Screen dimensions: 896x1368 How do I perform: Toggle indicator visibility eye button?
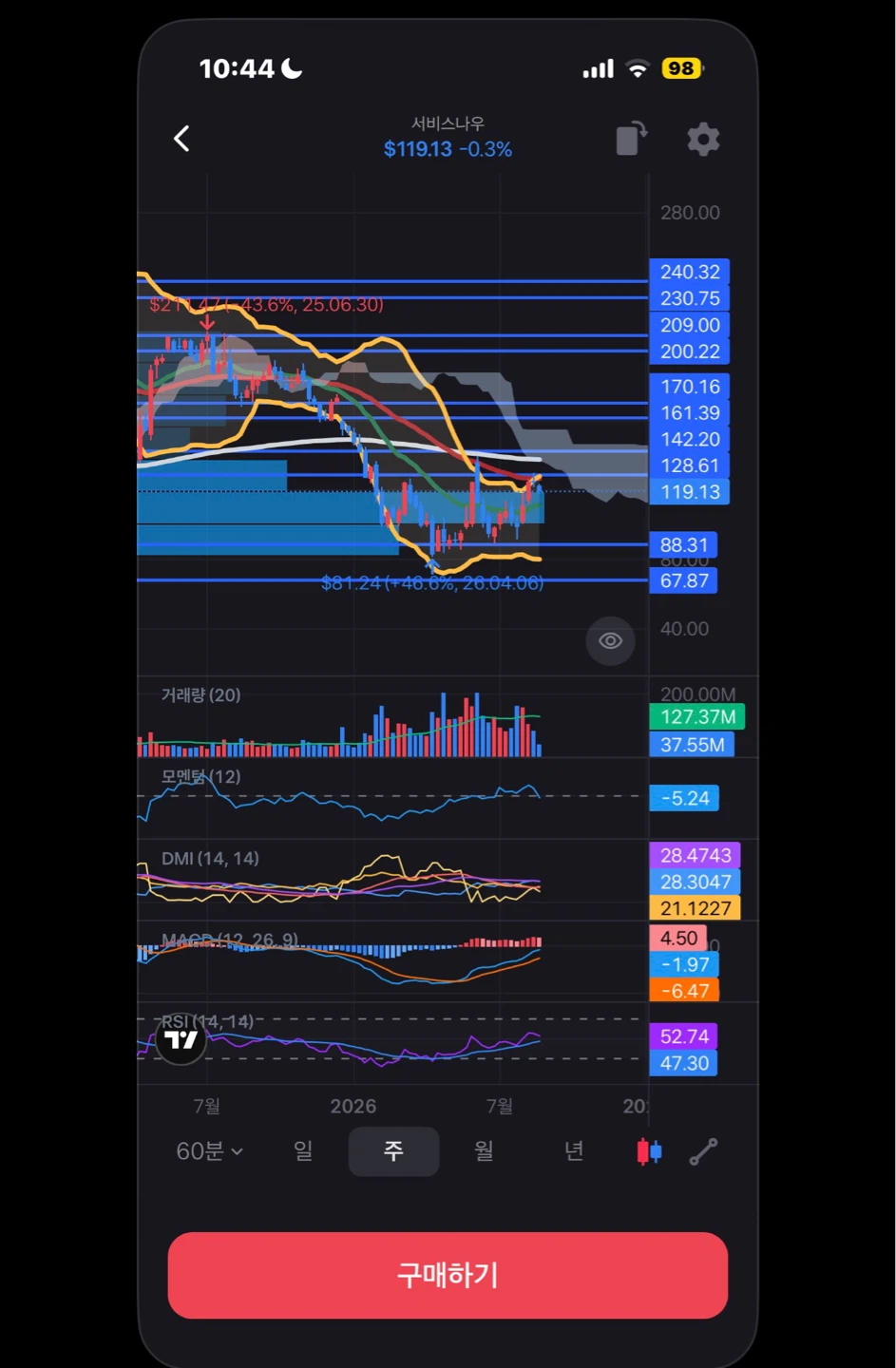point(610,640)
